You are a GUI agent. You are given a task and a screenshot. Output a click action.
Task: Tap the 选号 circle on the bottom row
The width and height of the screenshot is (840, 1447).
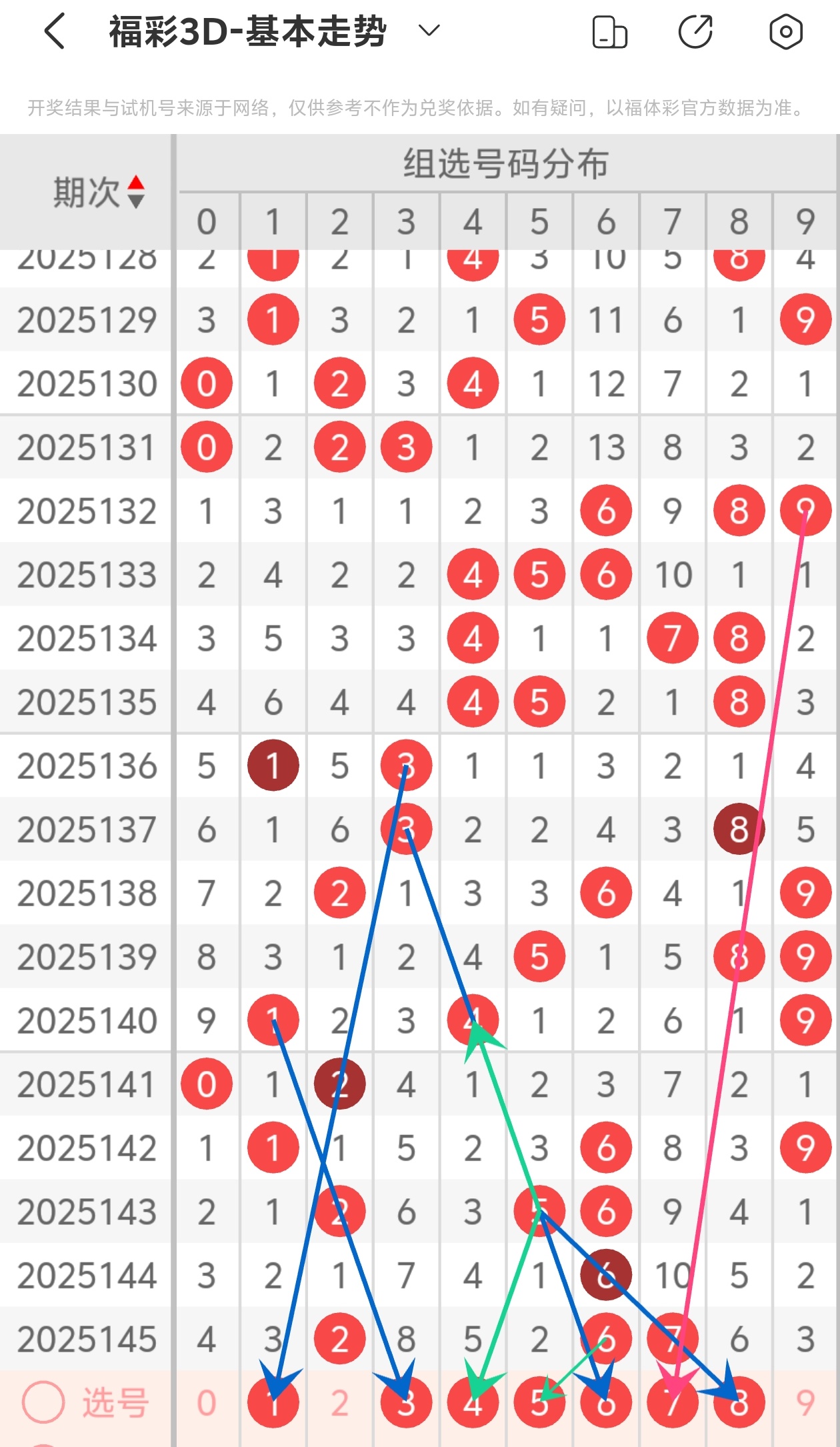tap(43, 1402)
